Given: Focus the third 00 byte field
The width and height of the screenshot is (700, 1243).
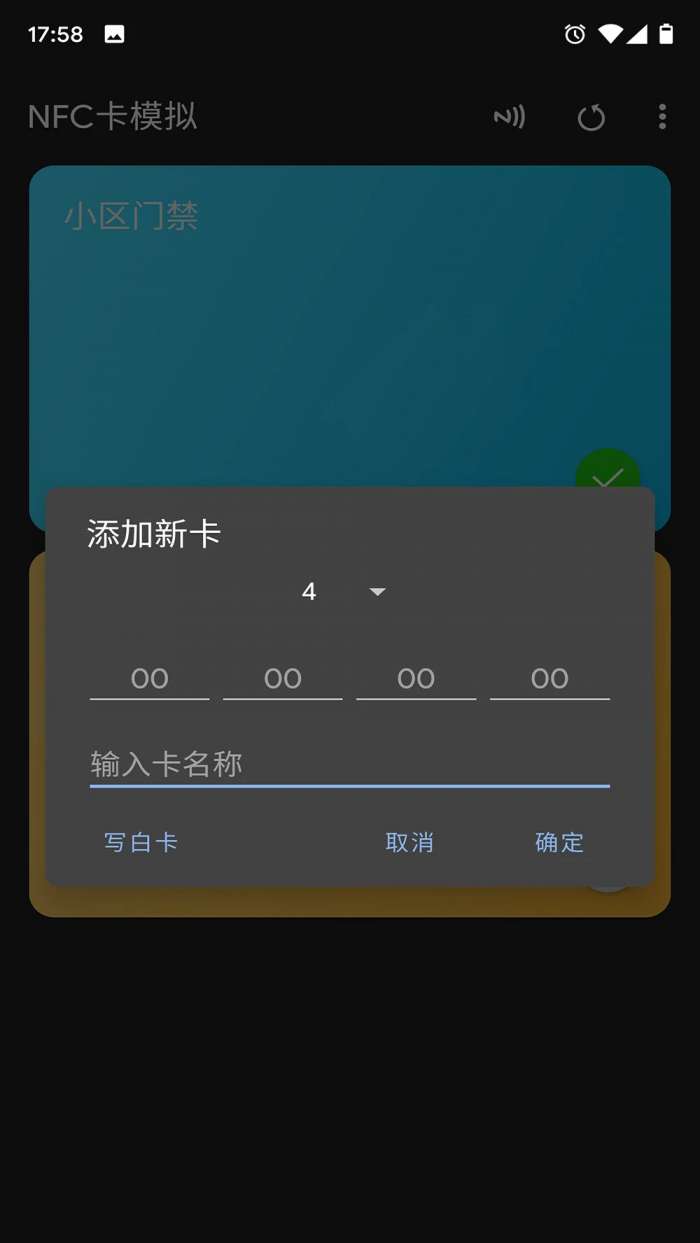Looking at the screenshot, I should point(416,679).
